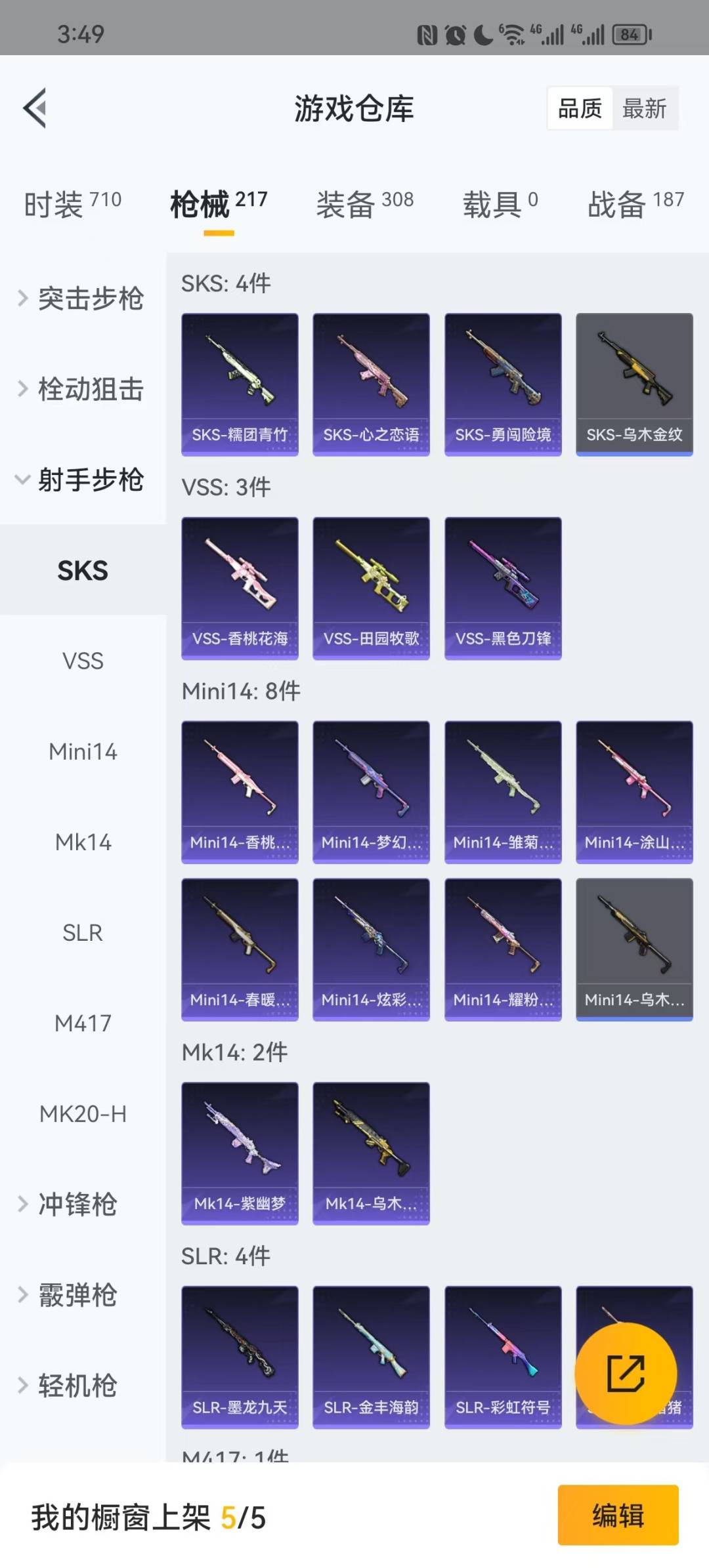Tap the yellow floating share button
Image resolution: width=709 pixels, height=1568 pixels.
(625, 1373)
